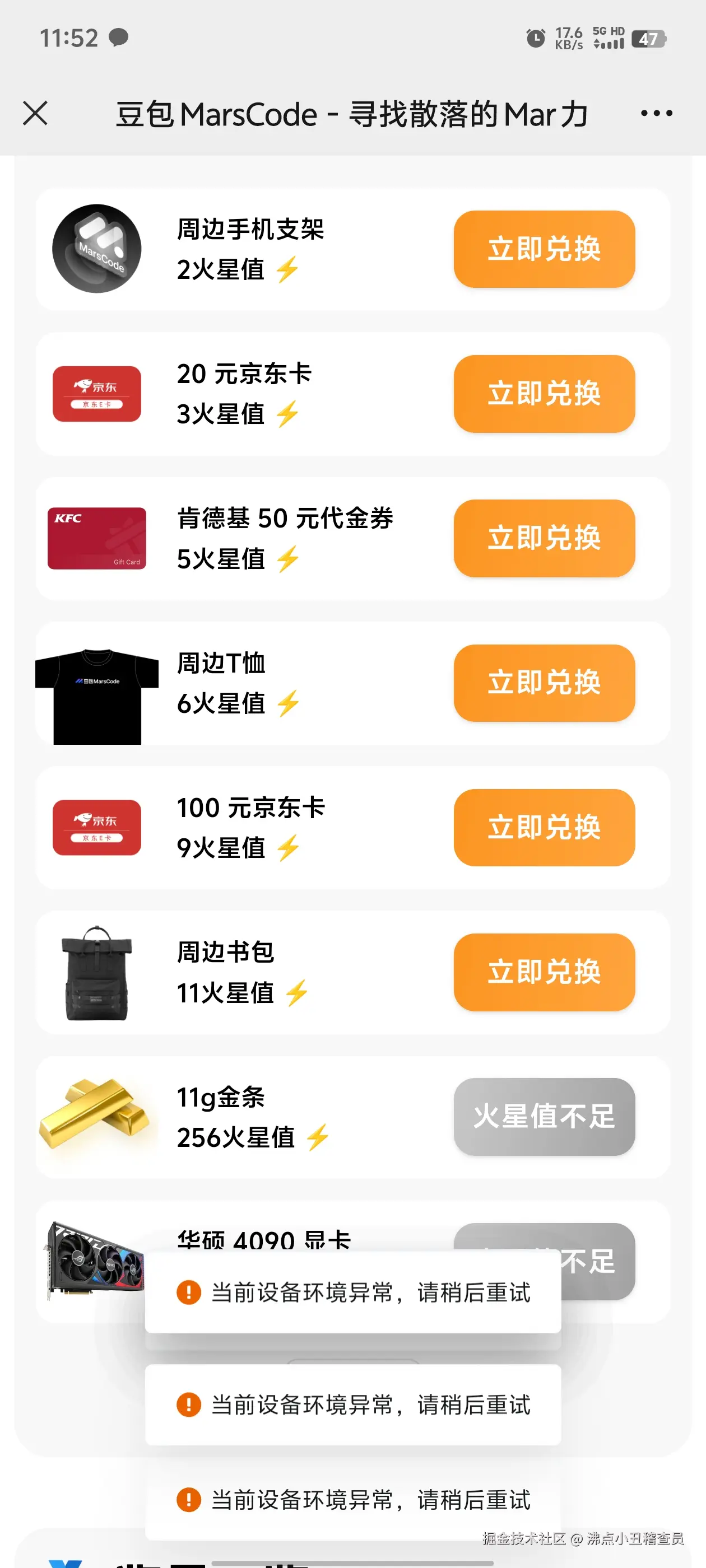Tap the KFC gift card icon
This screenshot has height=1568, width=706.
coord(97,538)
